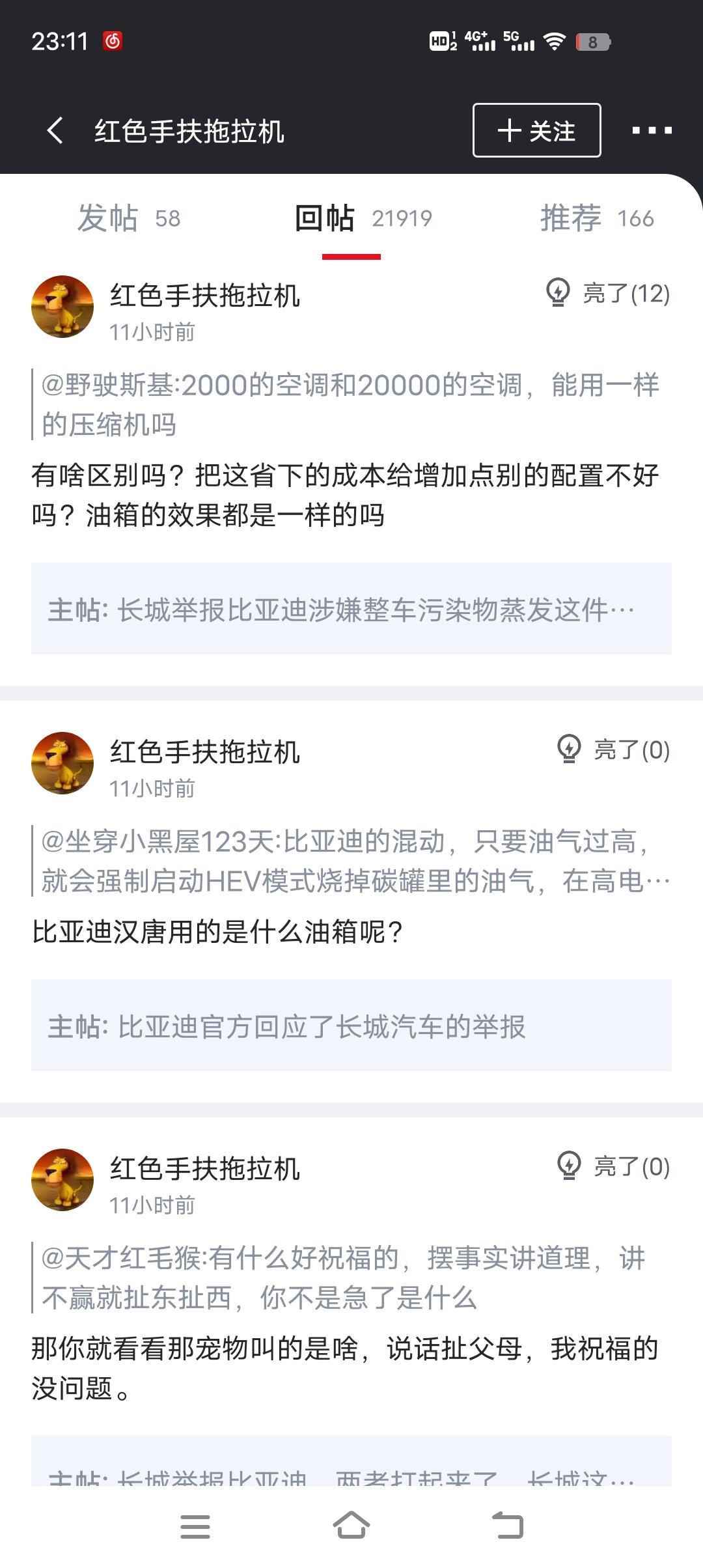Light up the reply with 亮了(12)

[x=607, y=294]
